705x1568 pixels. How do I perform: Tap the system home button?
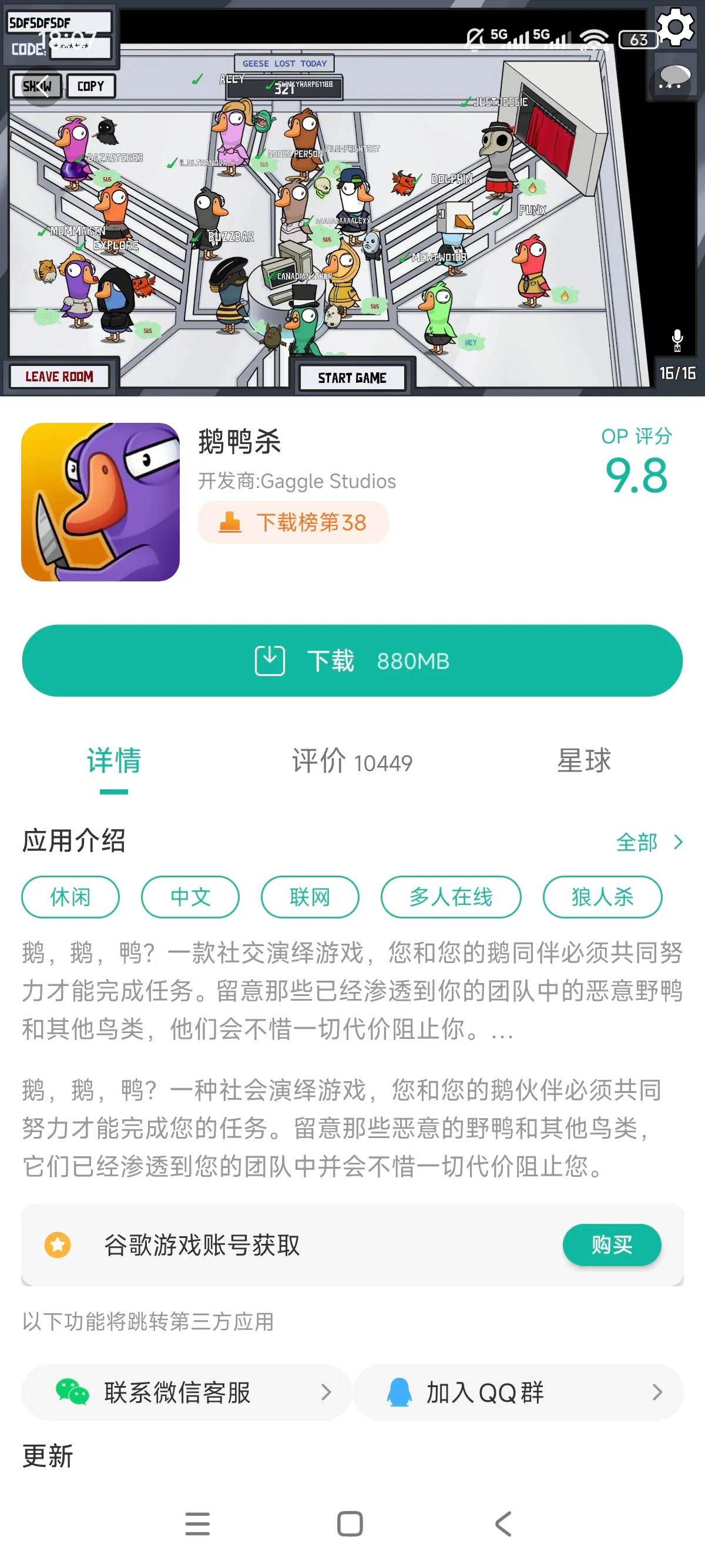[x=350, y=1523]
